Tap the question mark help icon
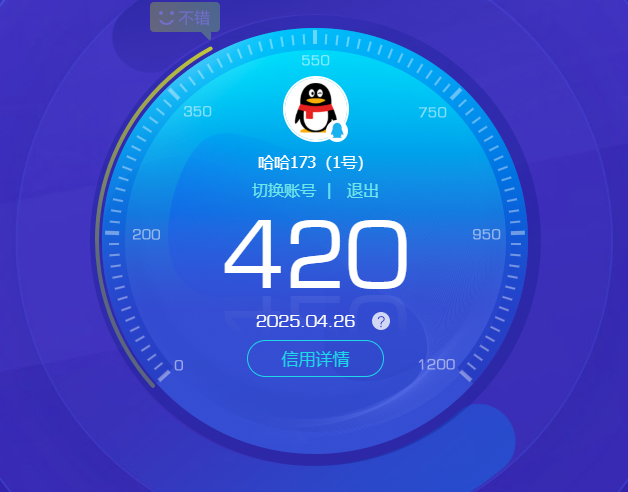 point(381,321)
